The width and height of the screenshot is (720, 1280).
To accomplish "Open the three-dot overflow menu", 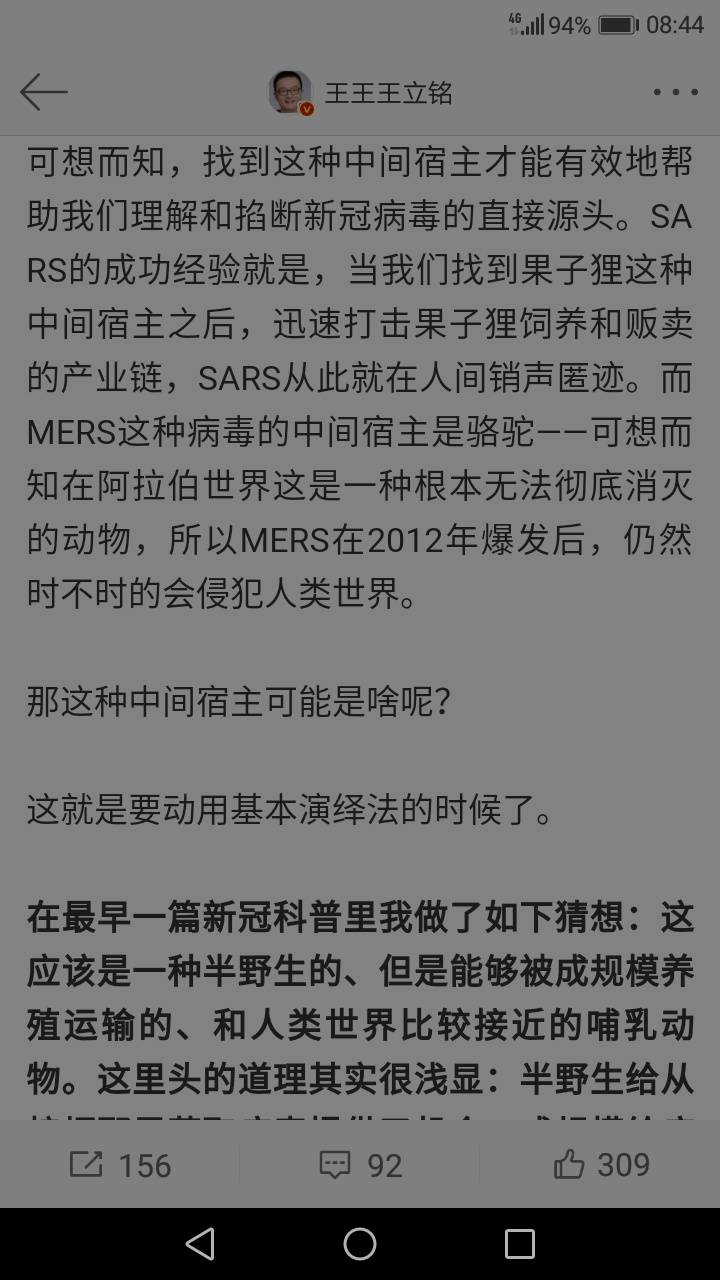I will (x=676, y=93).
